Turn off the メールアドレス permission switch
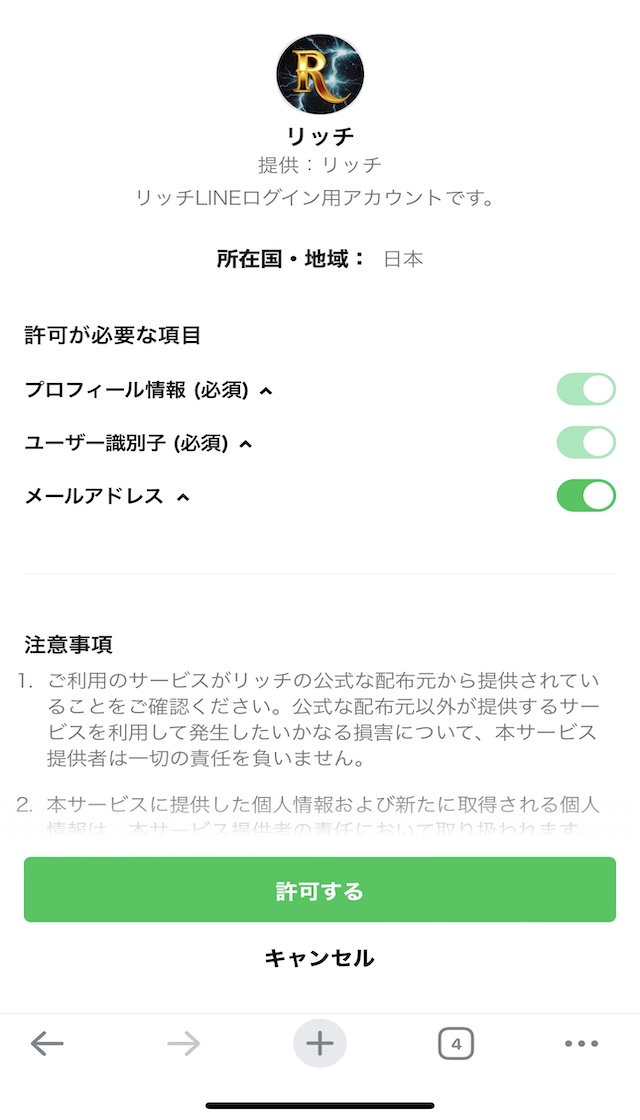 coord(586,496)
